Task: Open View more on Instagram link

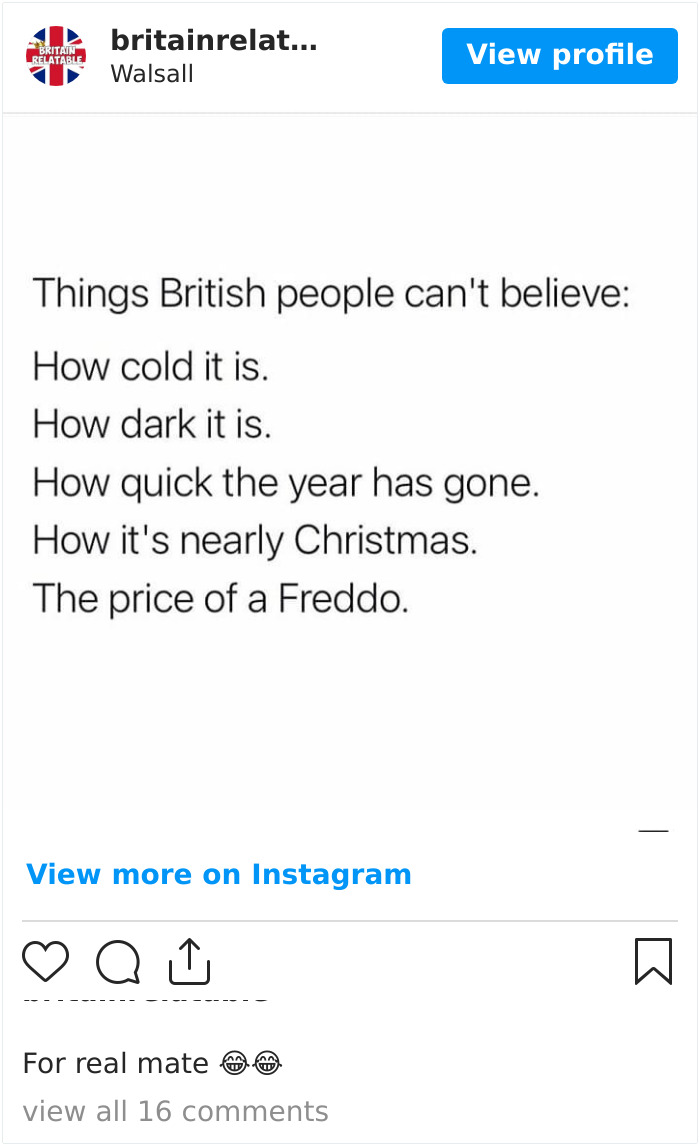Action: [218, 874]
